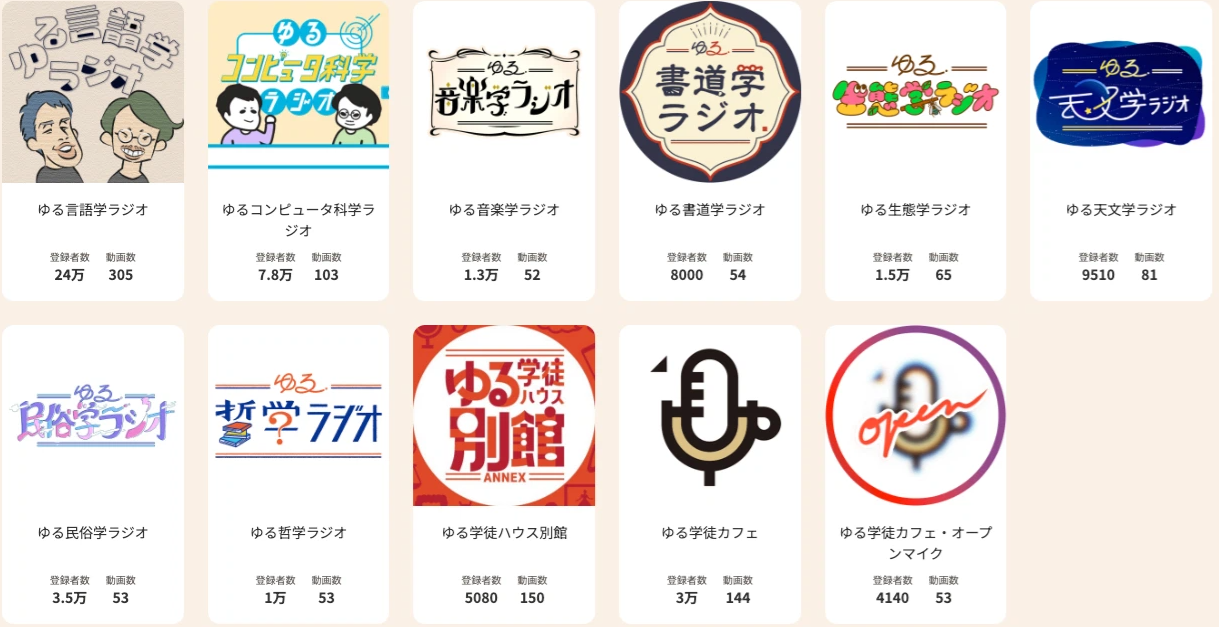Open the ゆる民俗学ラジオ channel card
This screenshot has height=627, width=1219.
(x=92, y=473)
